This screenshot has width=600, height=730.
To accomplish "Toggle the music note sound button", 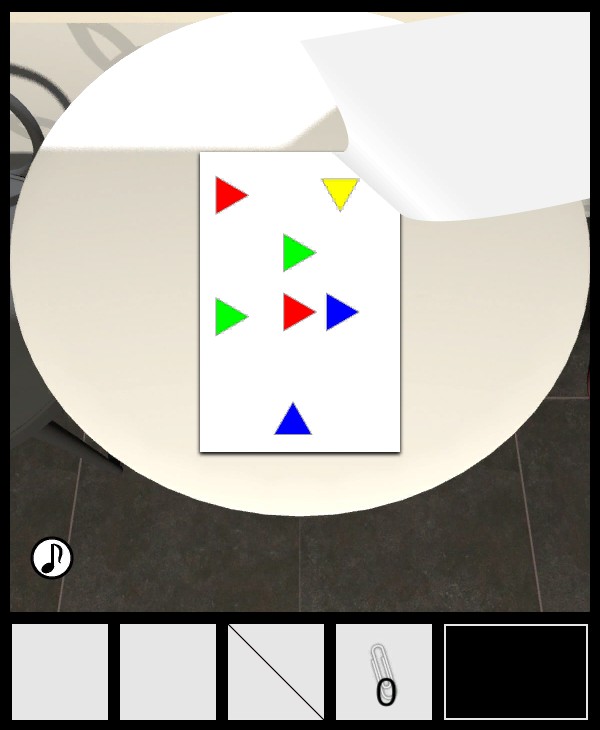I will point(52,557).
